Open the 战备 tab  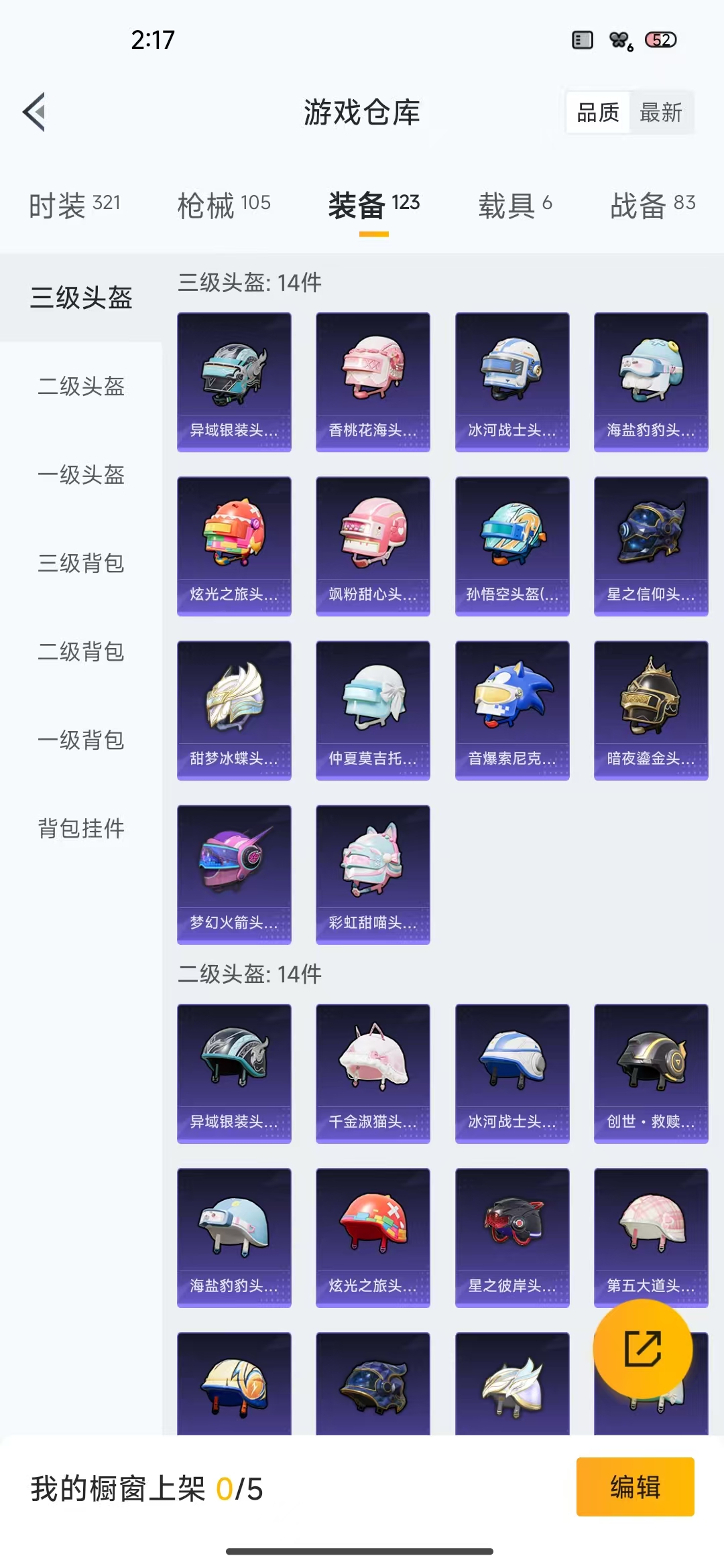652,205
